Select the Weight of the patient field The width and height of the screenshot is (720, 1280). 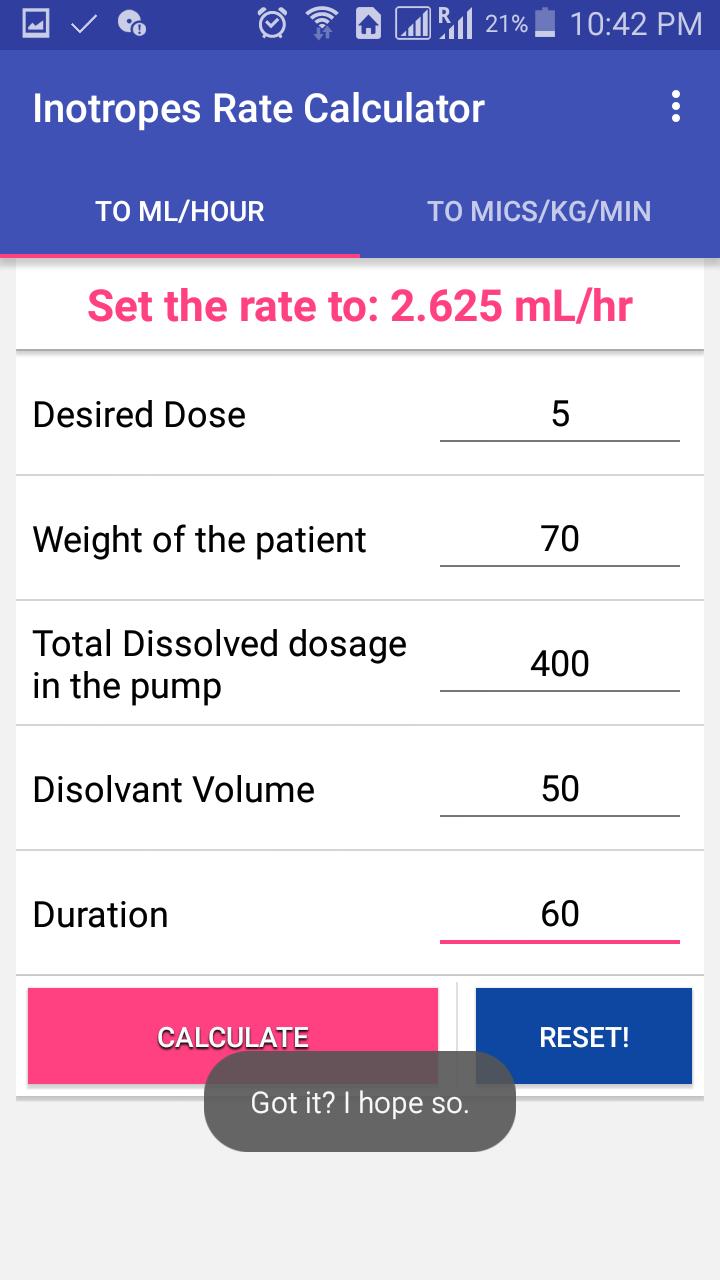559,540
